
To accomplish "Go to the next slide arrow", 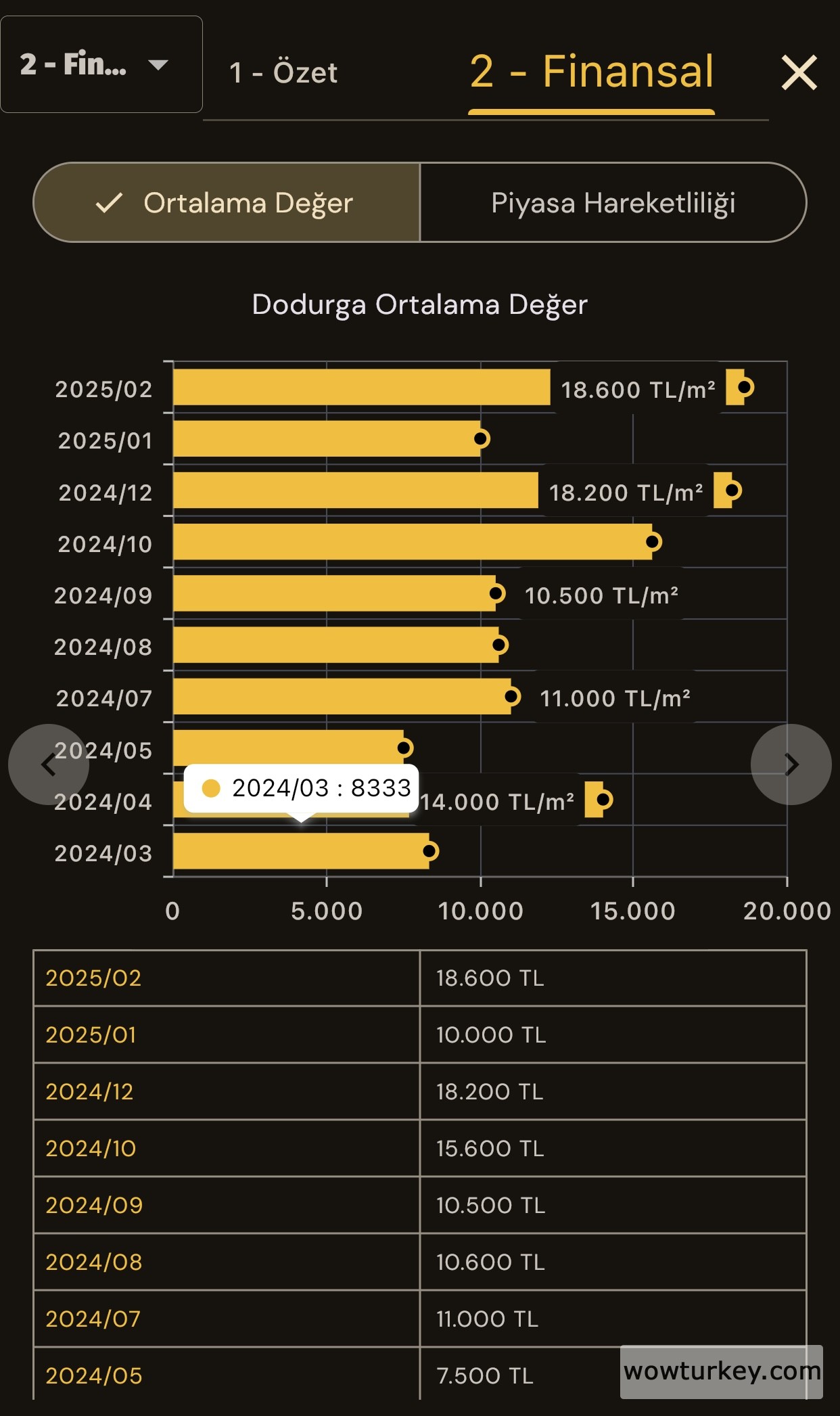I will [791, 764].
